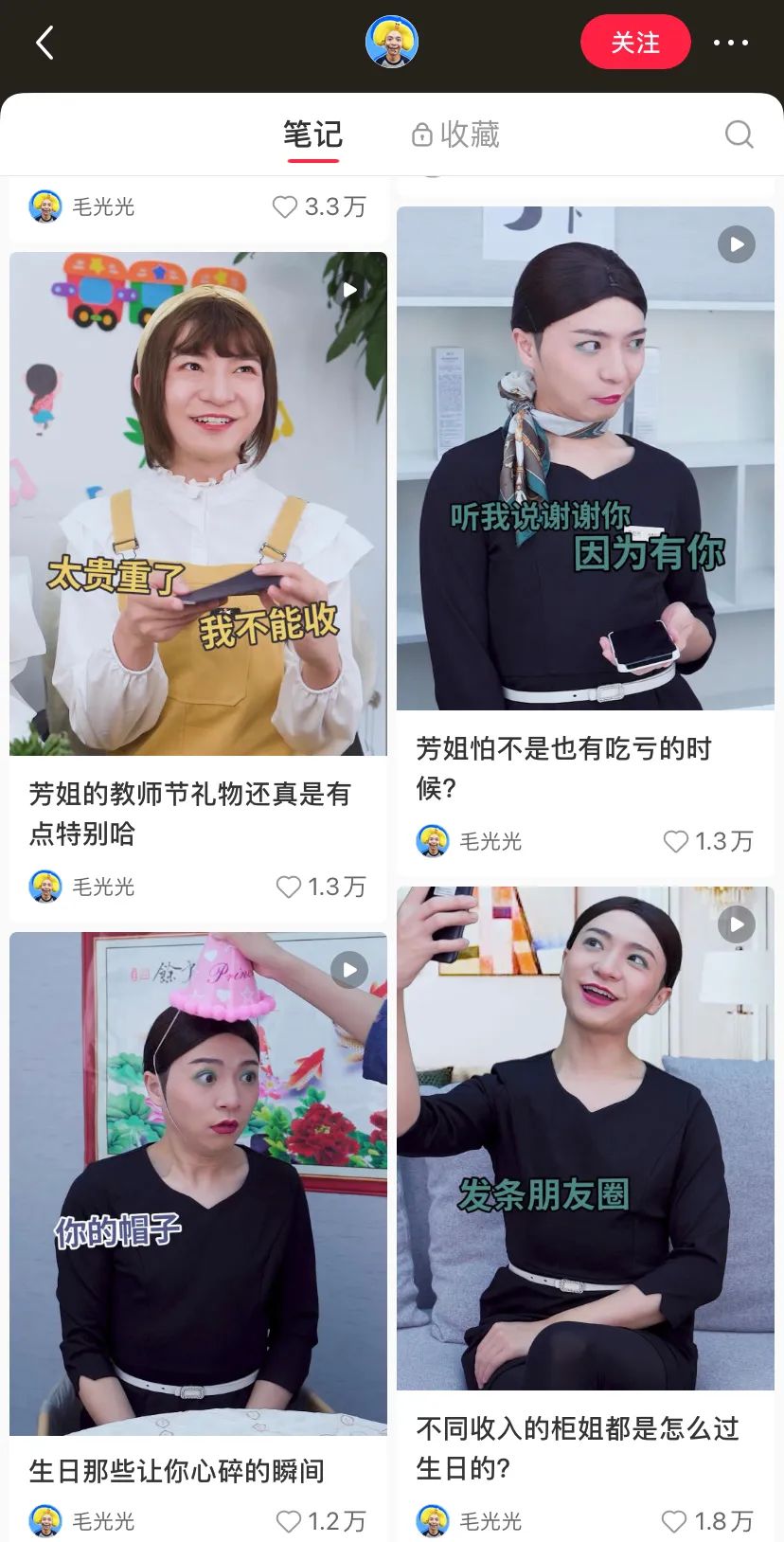The image size is (784, 1542).
Task: Switch to the 笔记 tab
Action: click(312, 134)
